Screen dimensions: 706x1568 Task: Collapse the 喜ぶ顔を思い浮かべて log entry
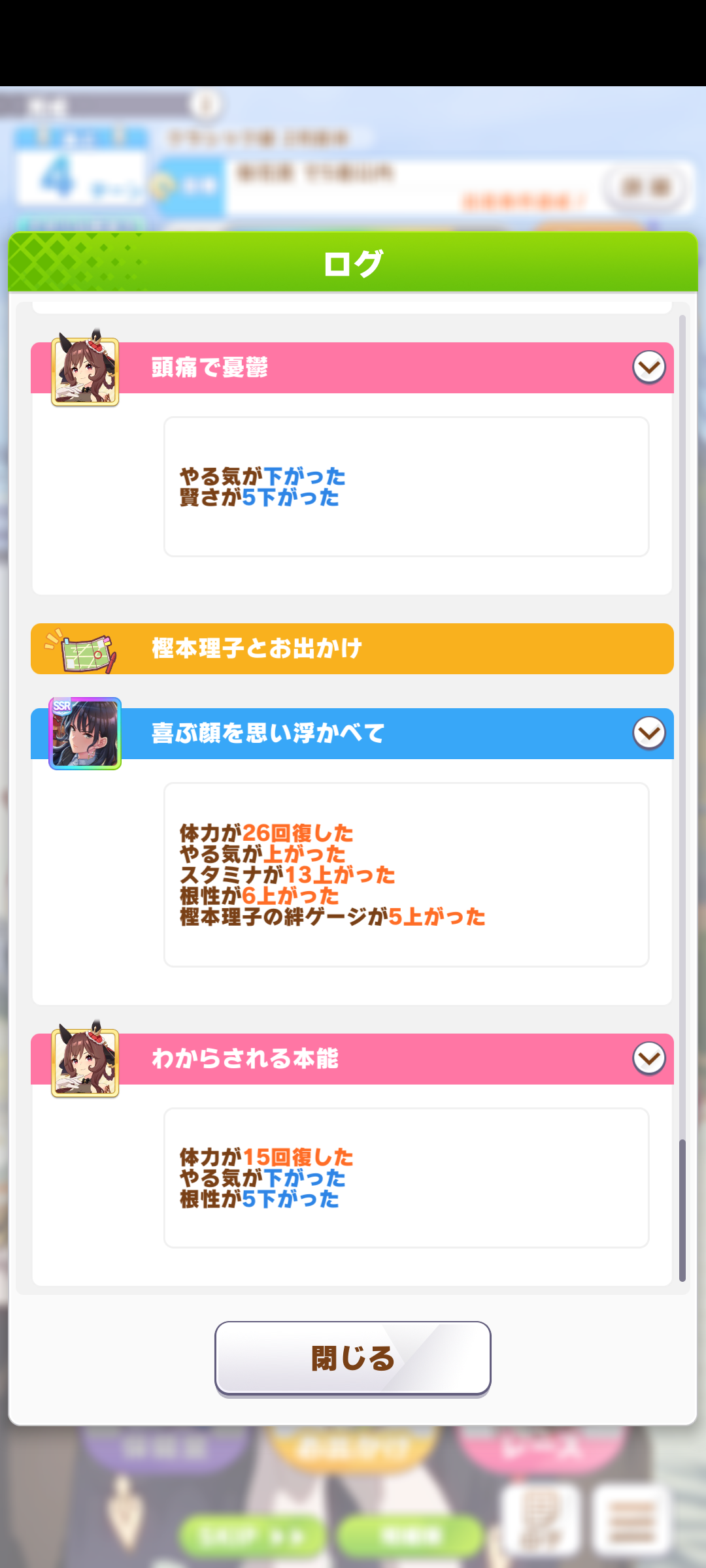(x=649, y=733)
